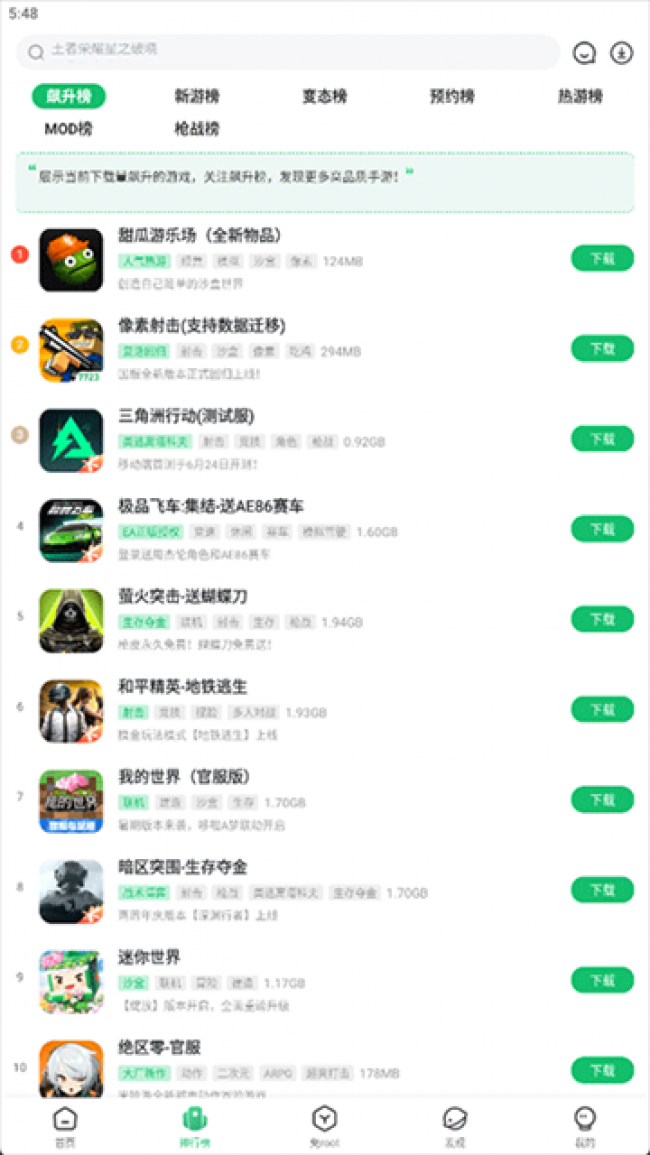Switch to the 变态榜 tab
The image size is (650, 1155).
(325, 97)
